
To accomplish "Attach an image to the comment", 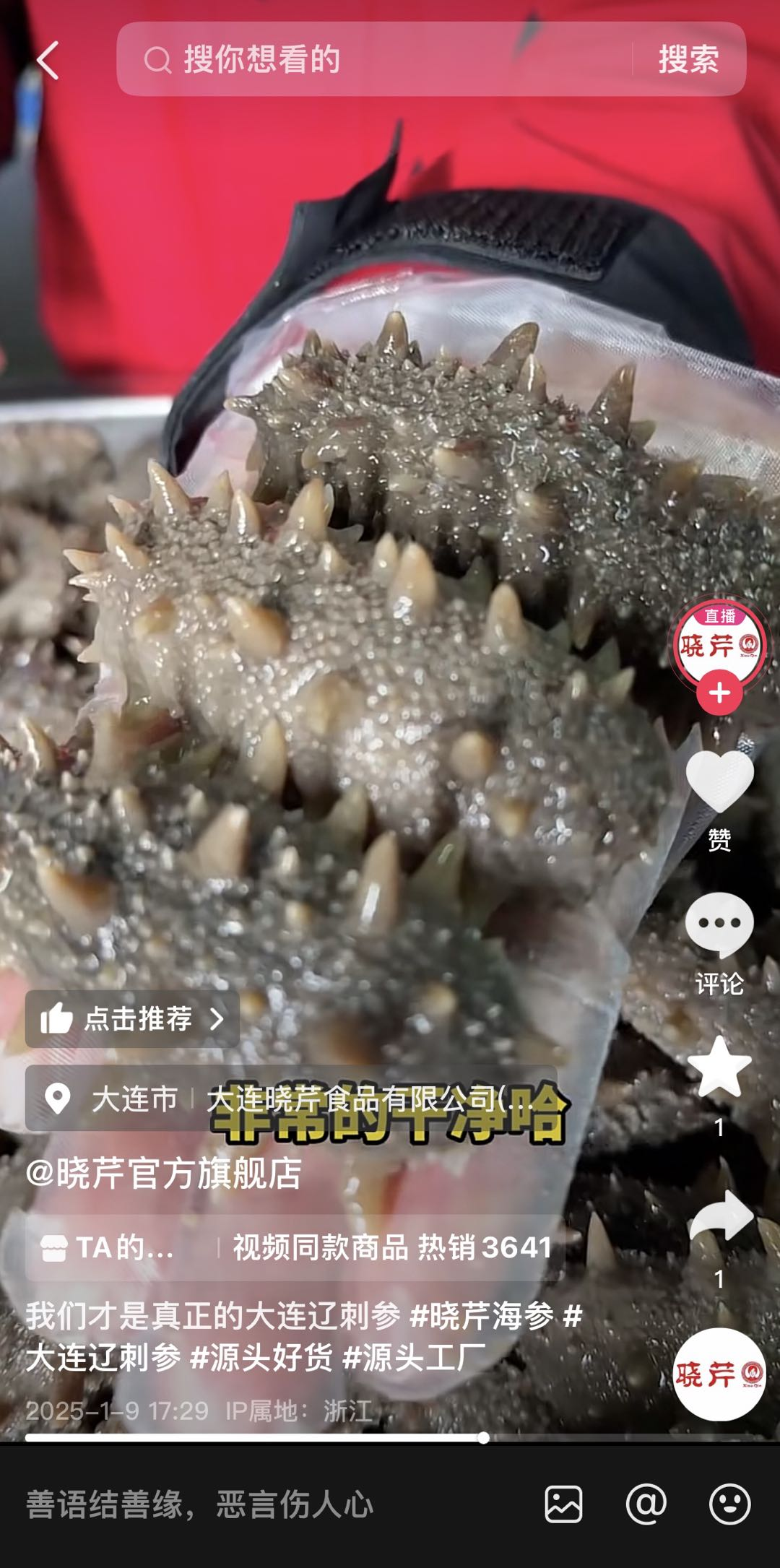I will pyautogui.click(x=563, y=1505).
